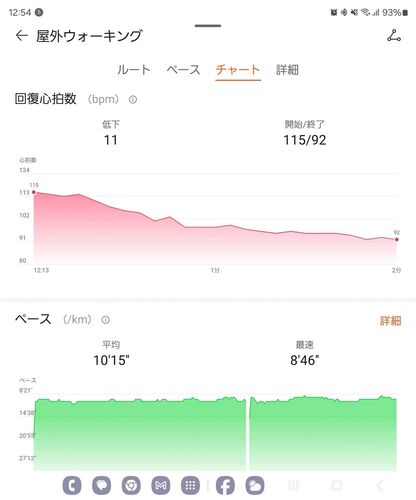Open the all-apps grid in taskbar
The image size is (416, 500).
tap(190, 485)
